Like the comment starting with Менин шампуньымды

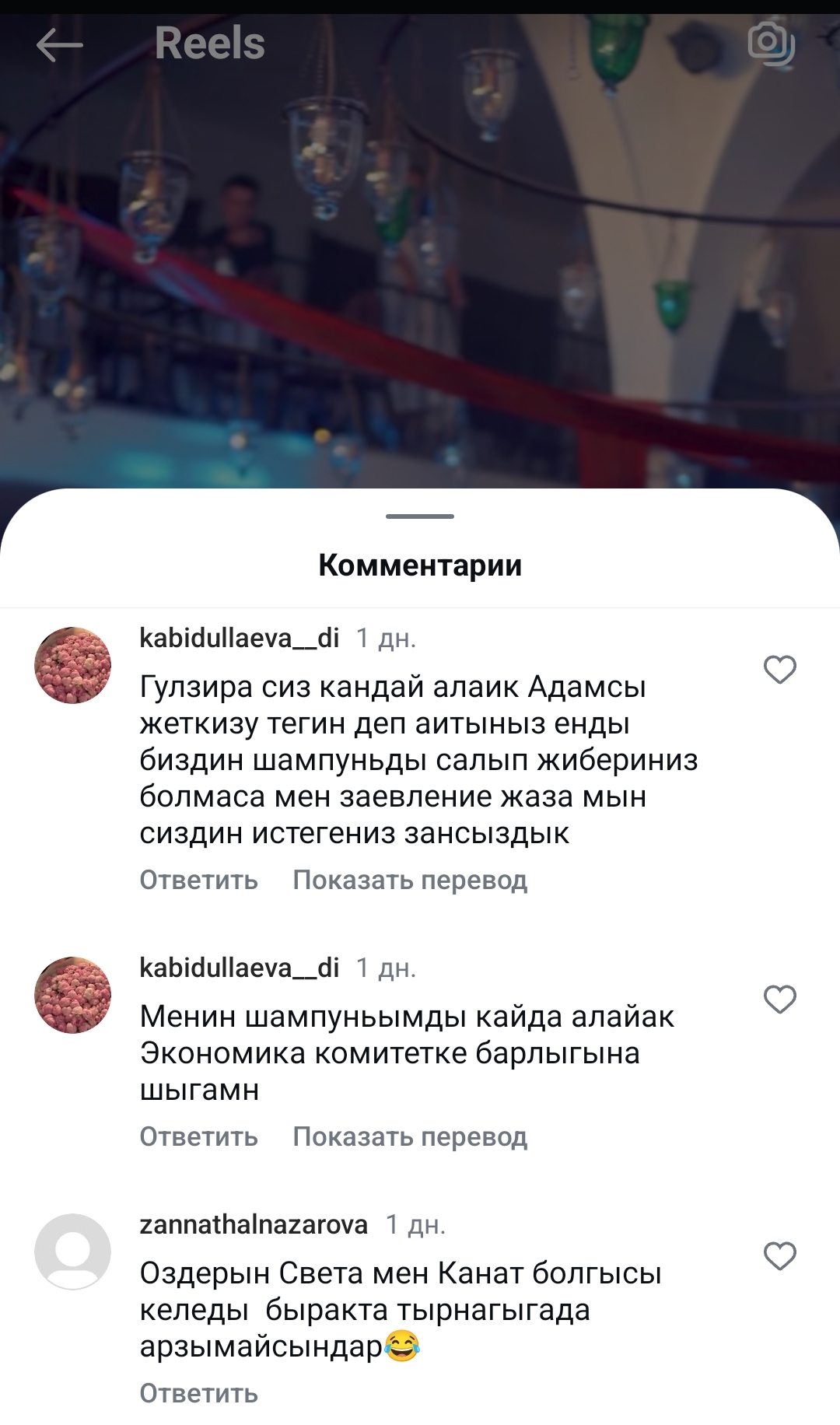(x=779, y=1000)
